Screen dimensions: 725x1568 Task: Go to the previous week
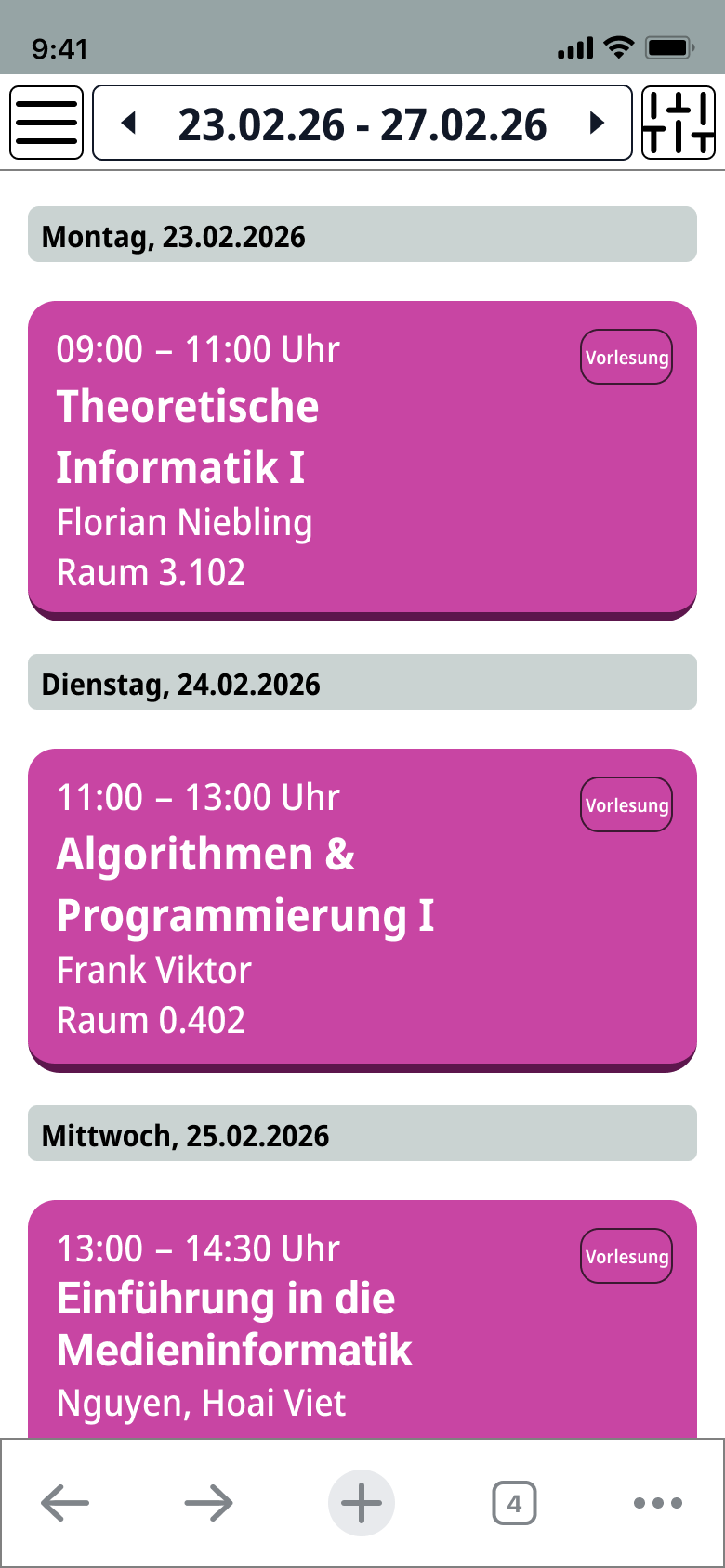pos(130,123)
